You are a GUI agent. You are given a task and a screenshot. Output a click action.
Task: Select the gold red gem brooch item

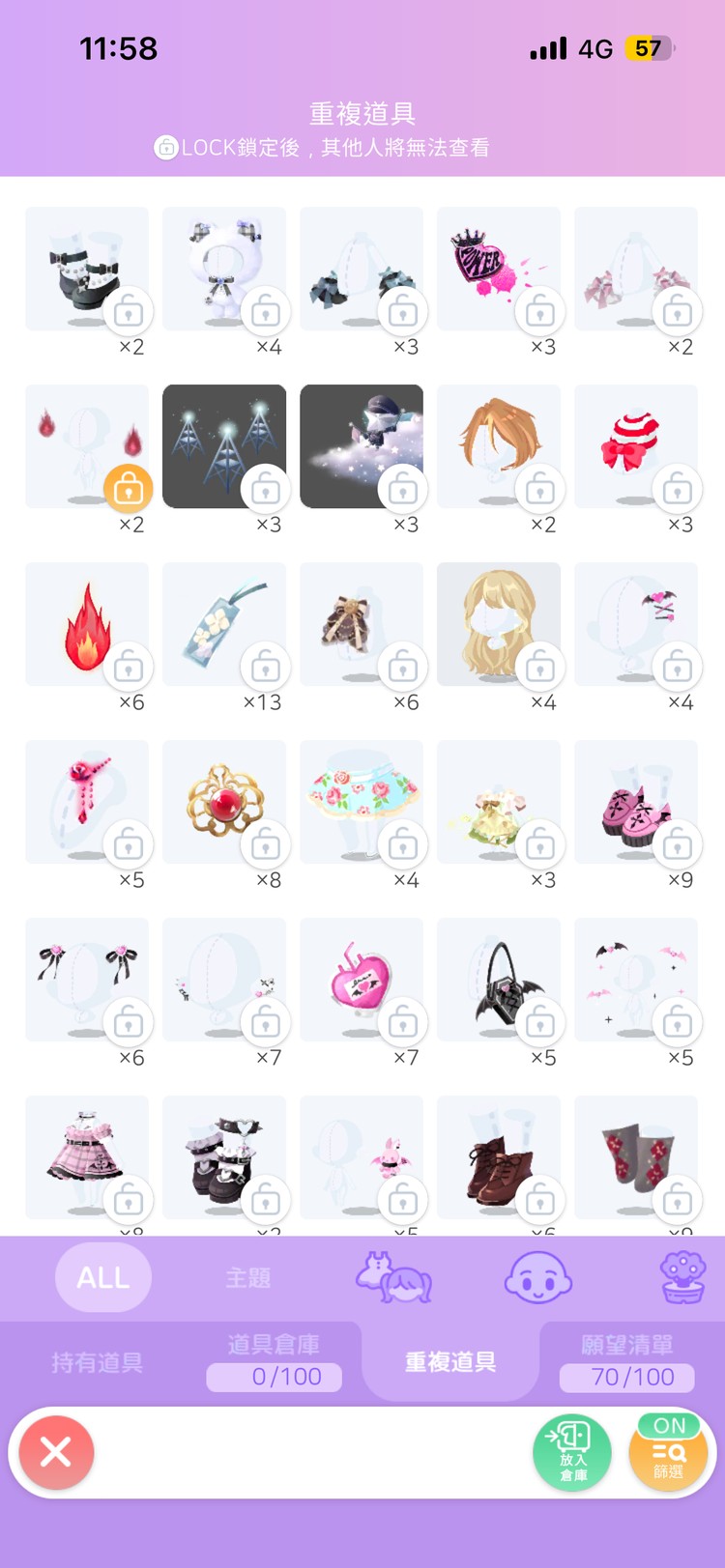click(x=223, y=802)
